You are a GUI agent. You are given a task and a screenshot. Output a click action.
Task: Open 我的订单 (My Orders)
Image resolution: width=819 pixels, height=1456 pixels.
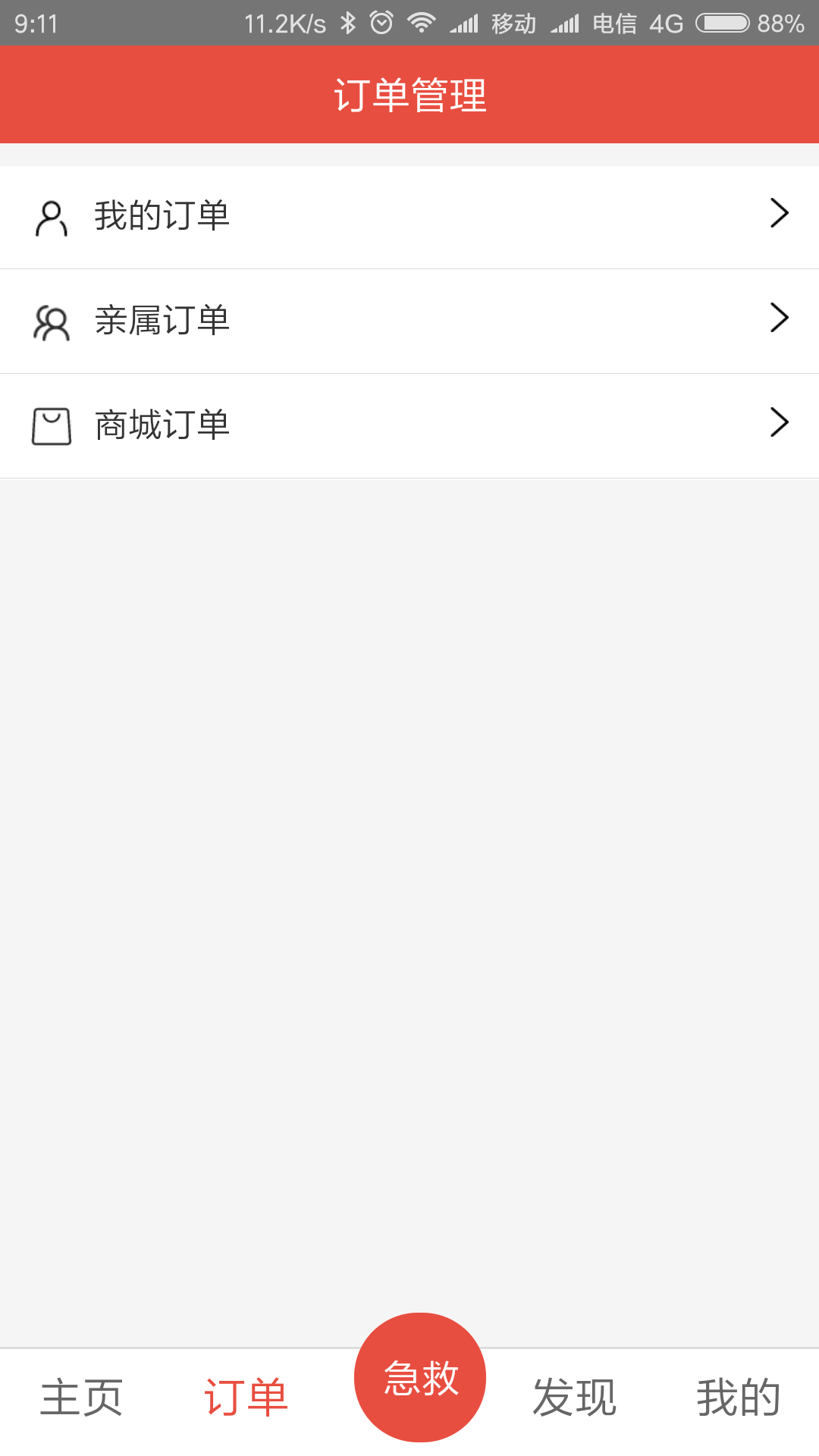[409, 217]
